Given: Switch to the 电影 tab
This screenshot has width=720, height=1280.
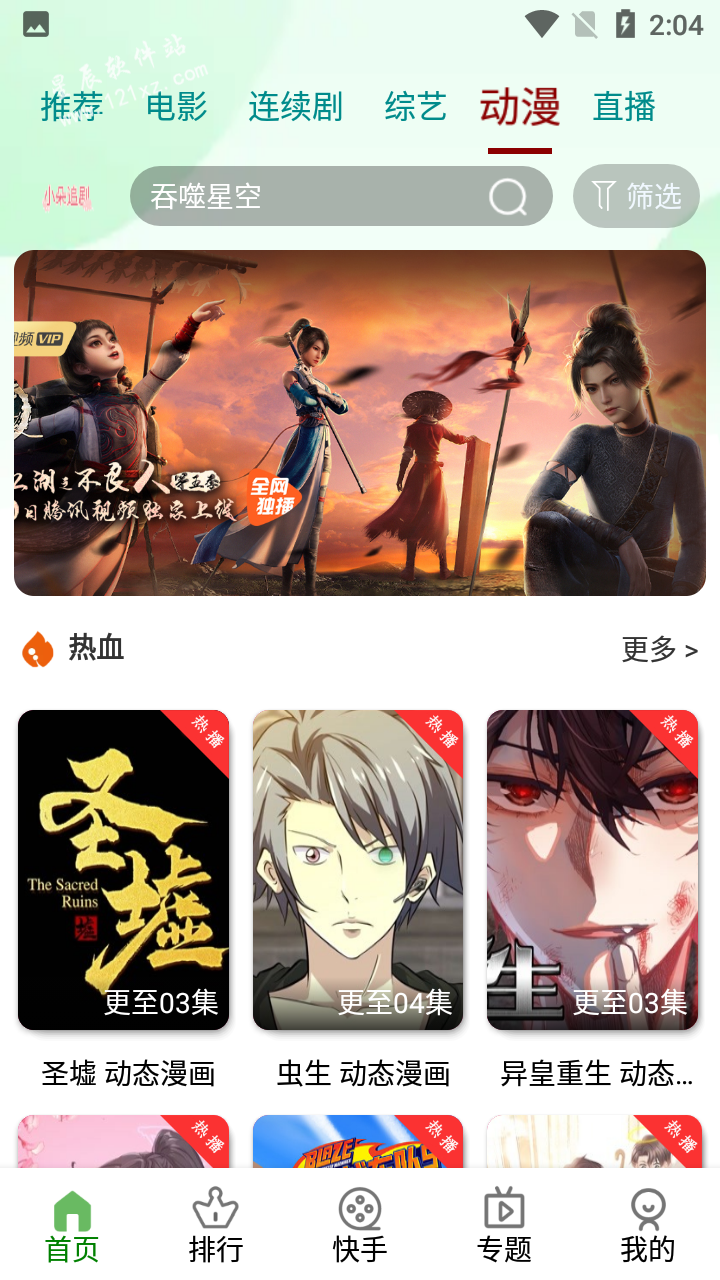Looking at the screenshot, I should (176, 107).
